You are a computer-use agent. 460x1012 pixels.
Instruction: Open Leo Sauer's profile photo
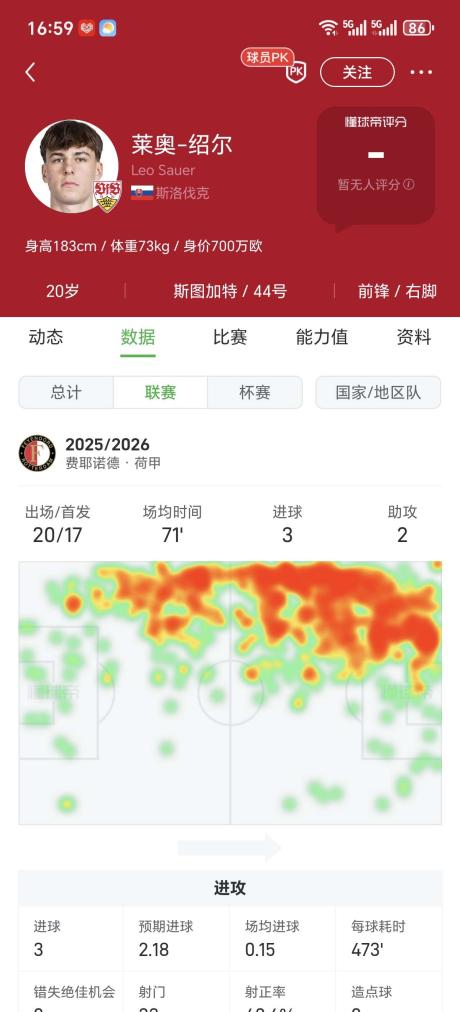71,167
